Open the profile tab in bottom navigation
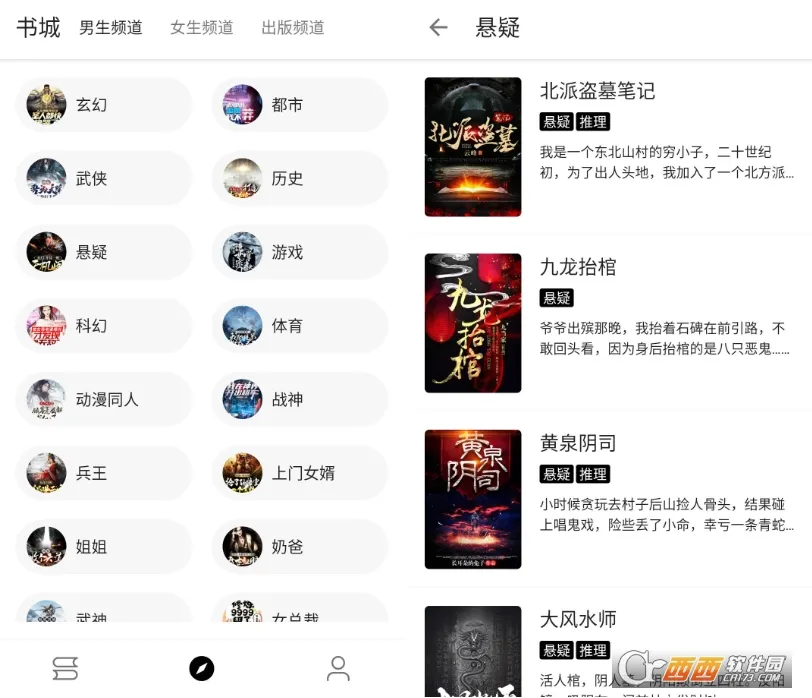The width and height of the screenshot is (812, 698). (338, 668)
